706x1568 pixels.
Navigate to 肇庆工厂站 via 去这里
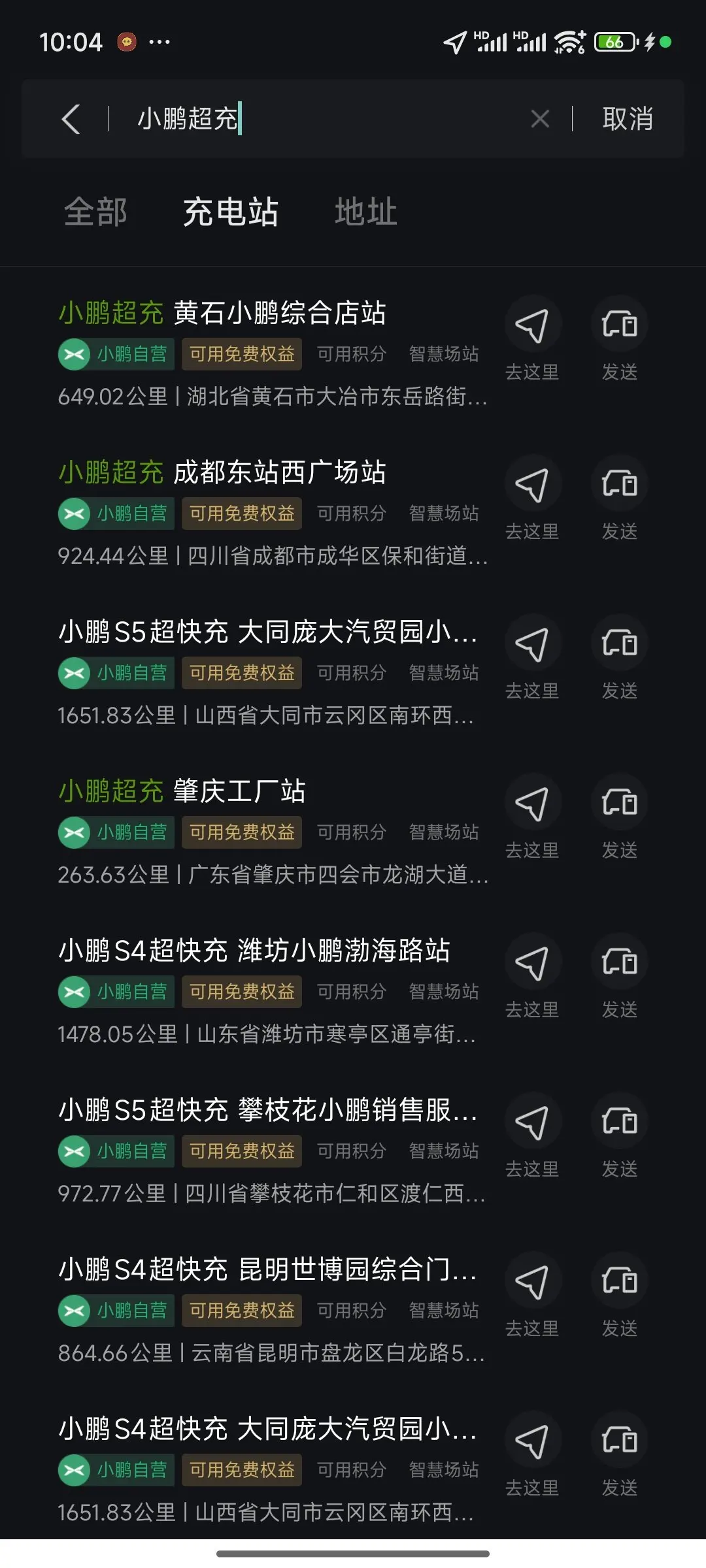pyautogui.click(x=532, y=816)
